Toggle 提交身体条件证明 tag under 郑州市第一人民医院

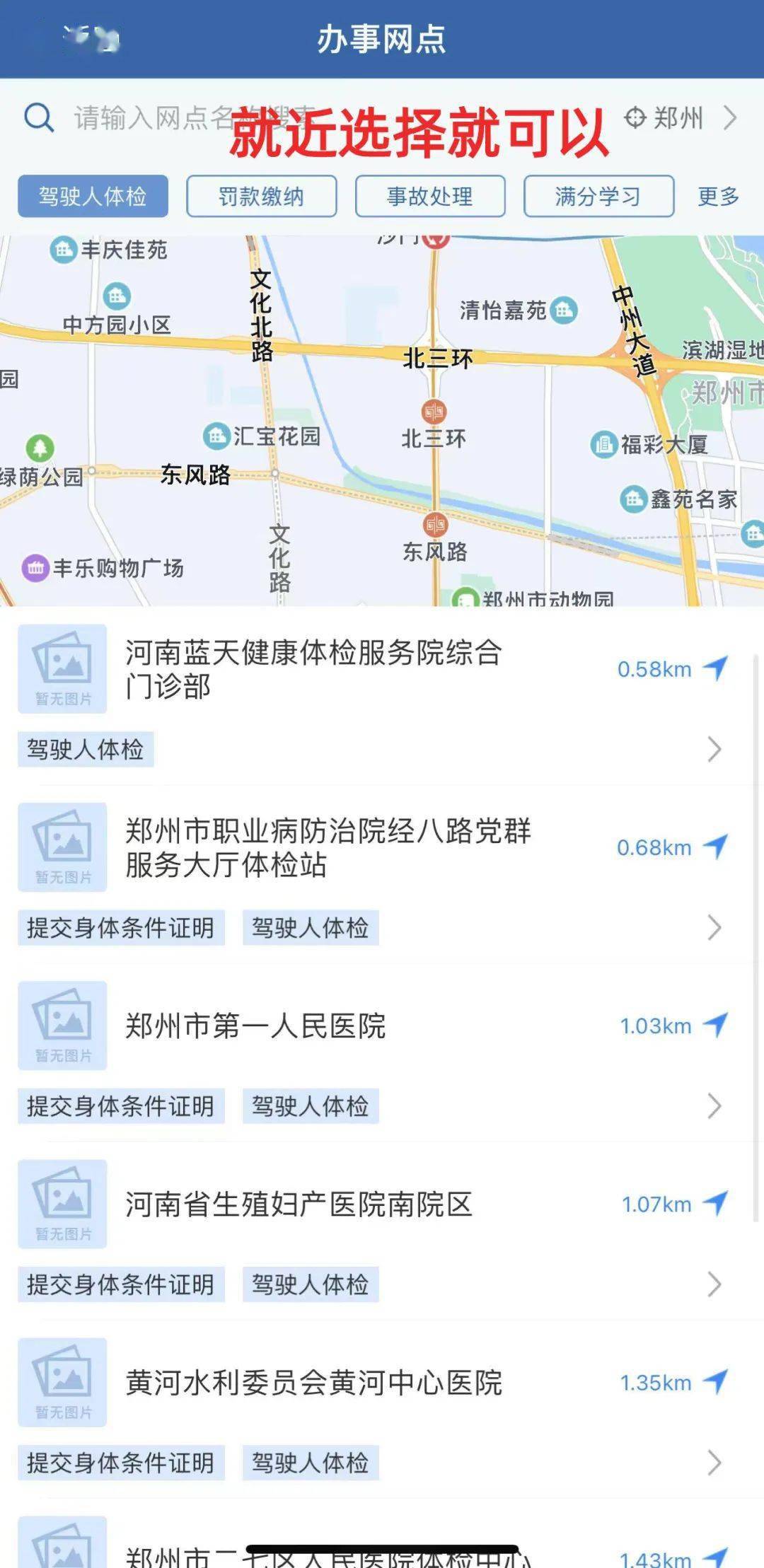click(120, 1104)
